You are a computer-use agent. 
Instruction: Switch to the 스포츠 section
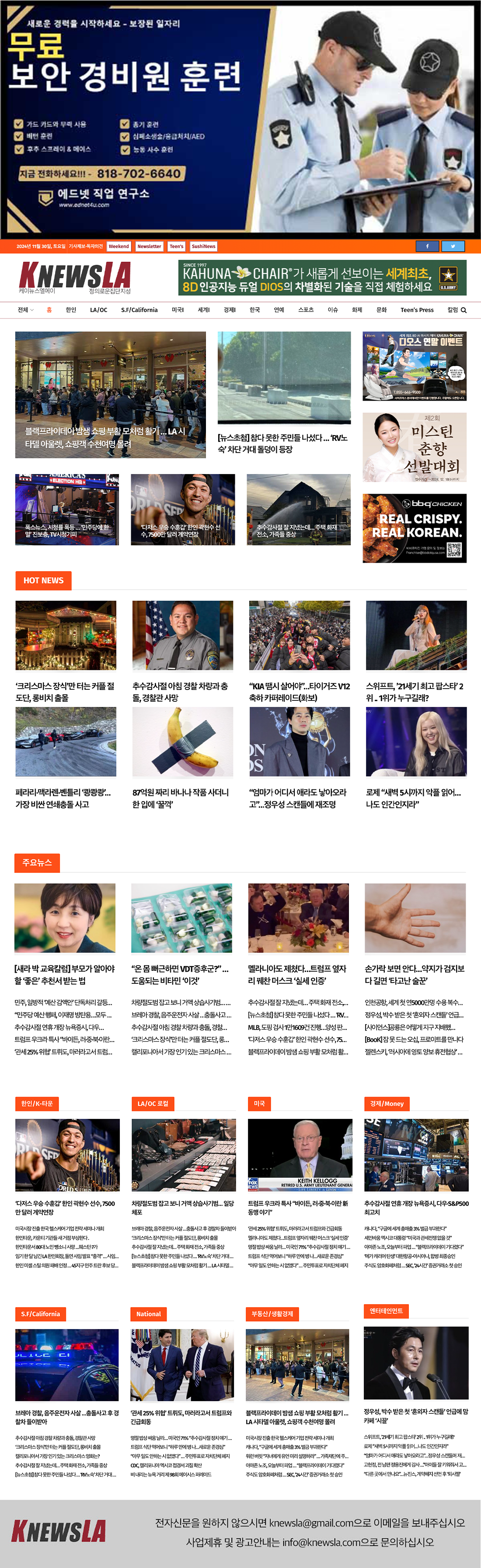tap(306, 311)
